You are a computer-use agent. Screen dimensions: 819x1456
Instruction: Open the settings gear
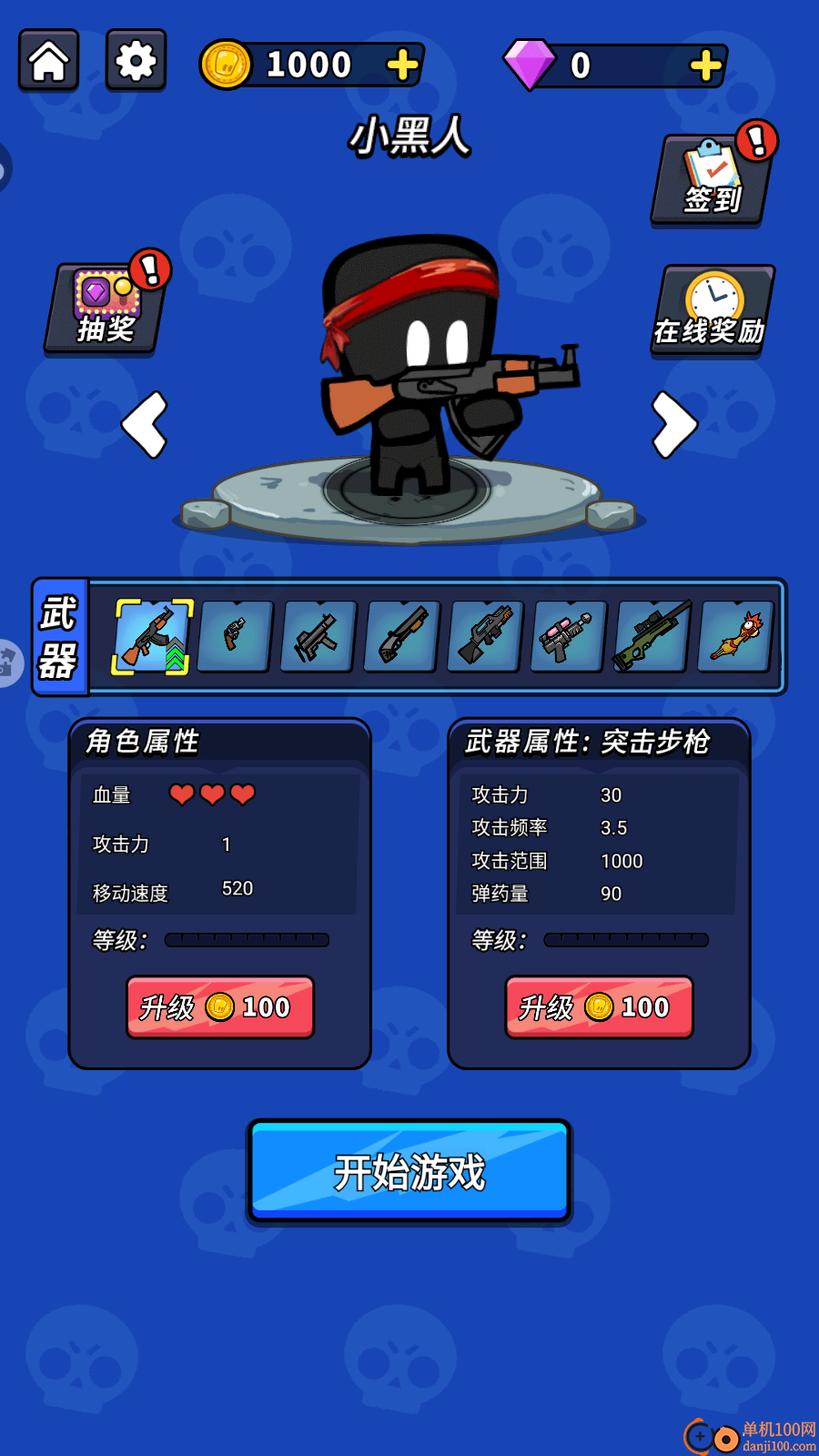[135, 59]
